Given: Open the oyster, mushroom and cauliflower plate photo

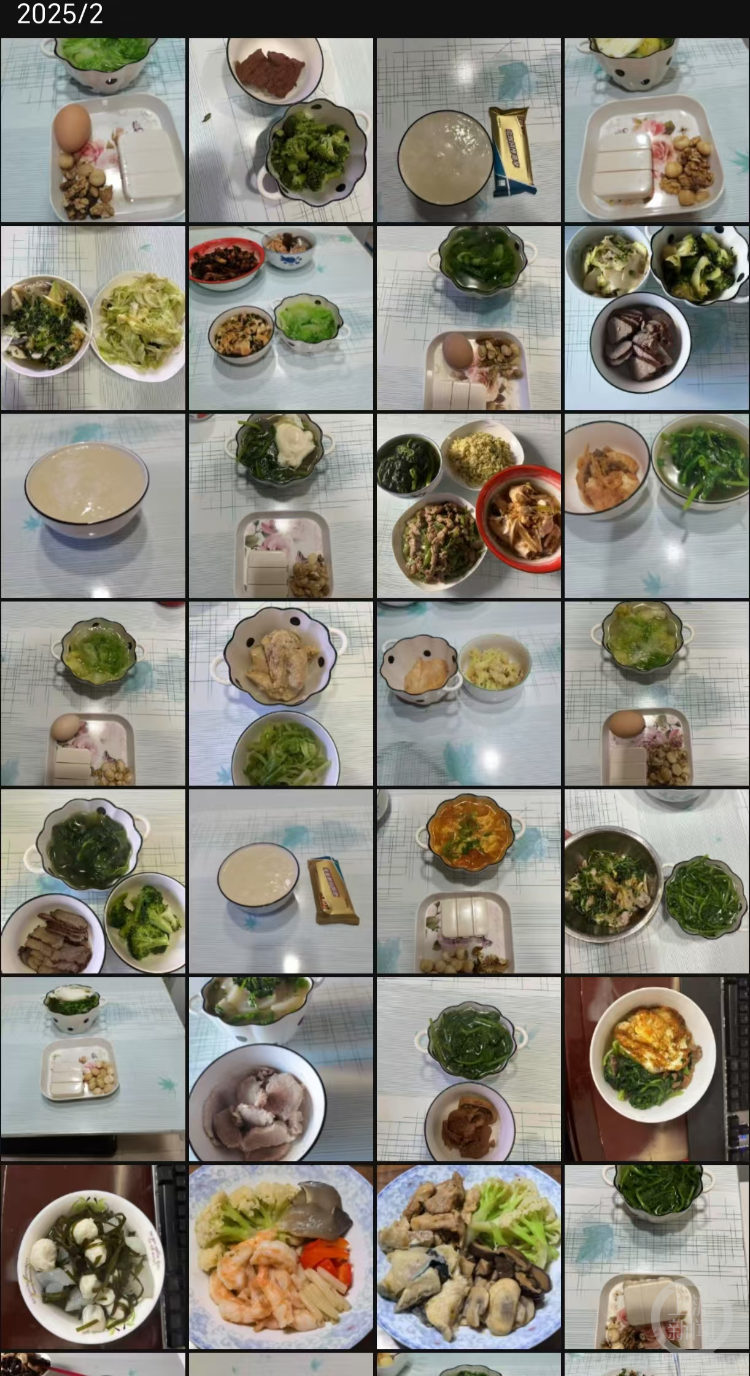Looking at the screenshot, I should pyautogui.click(x=468, y=1256).
